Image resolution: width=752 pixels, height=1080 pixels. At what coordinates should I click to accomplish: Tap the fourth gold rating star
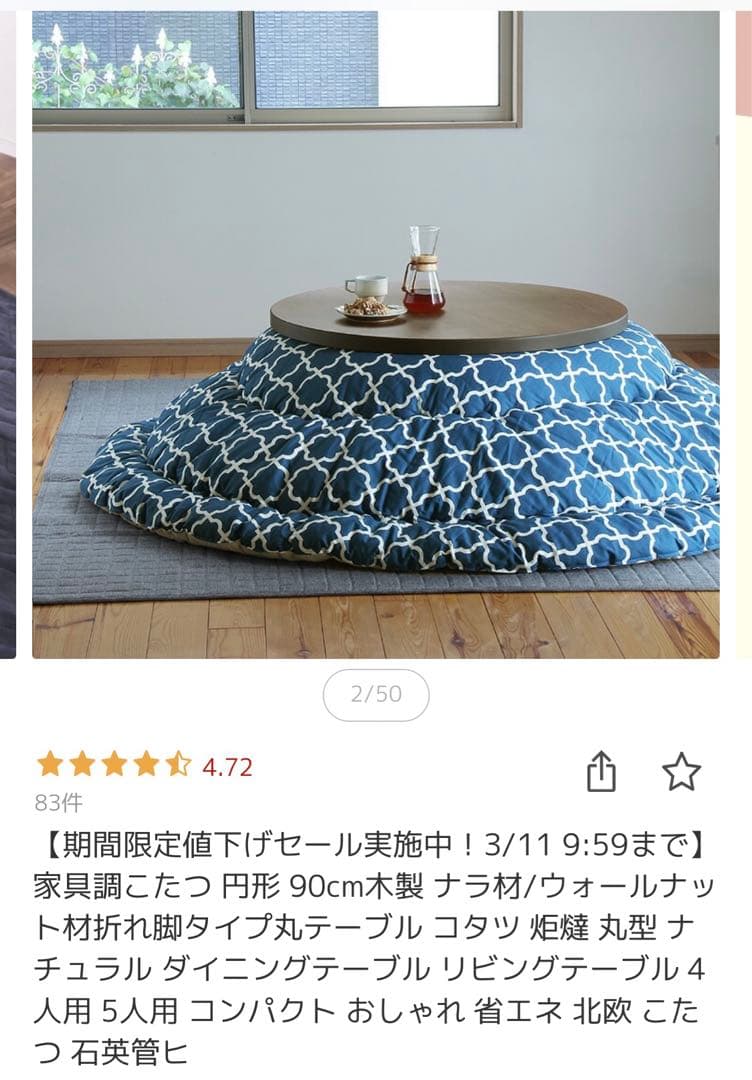(x=146, y=765)
